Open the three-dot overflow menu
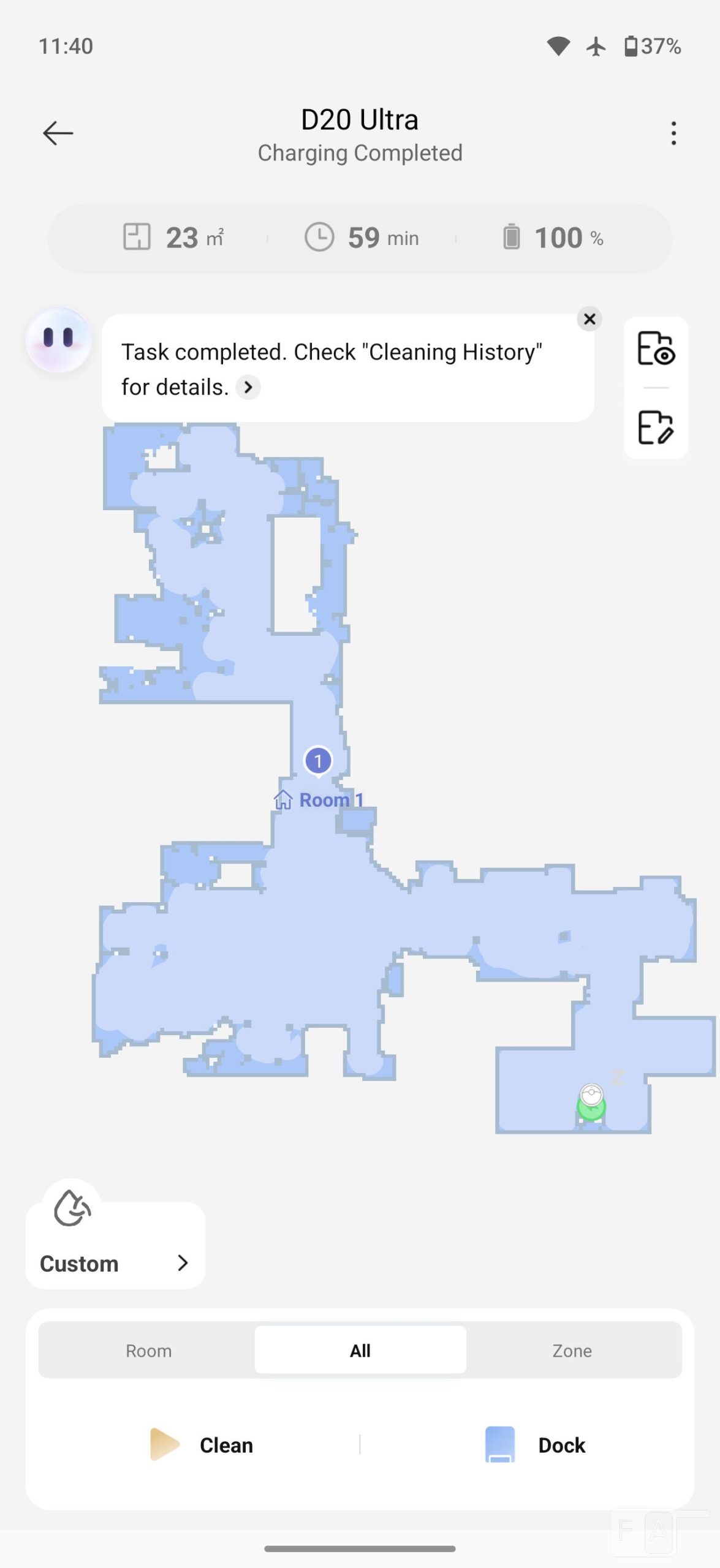Viewport: 720px width, 1568px height. coord(673,133)
